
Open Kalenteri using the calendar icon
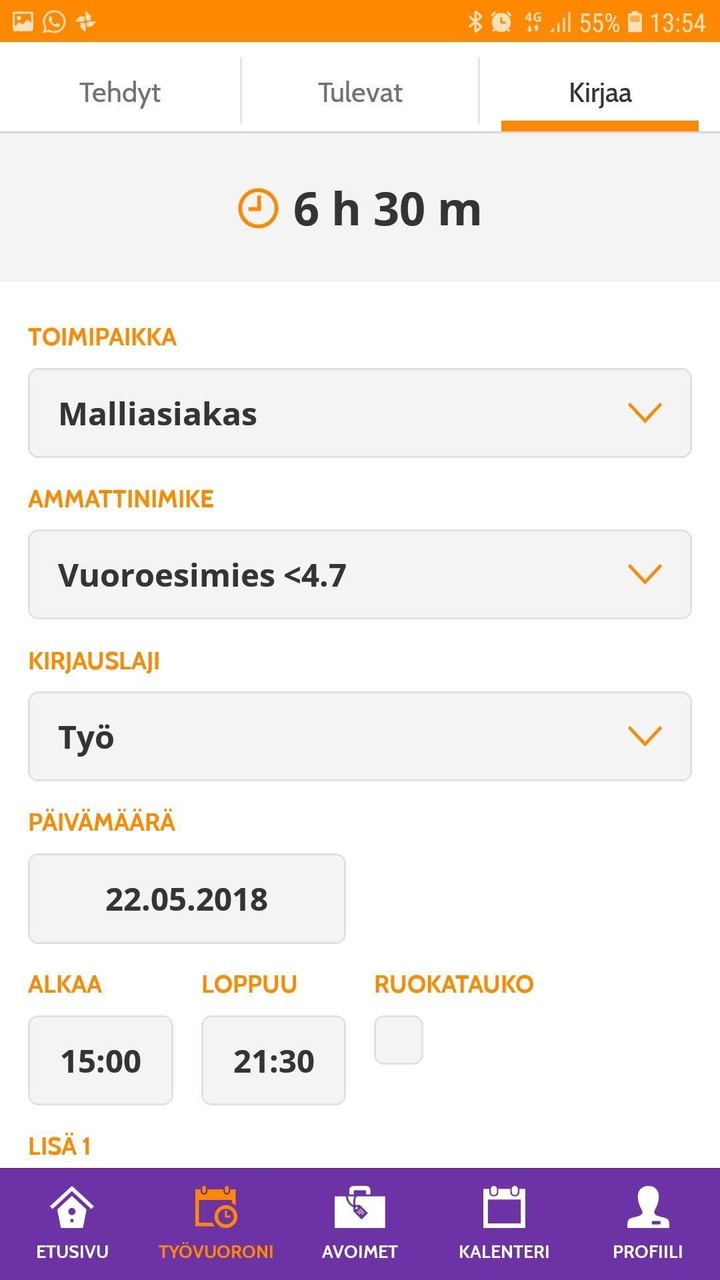point(504,1206)
